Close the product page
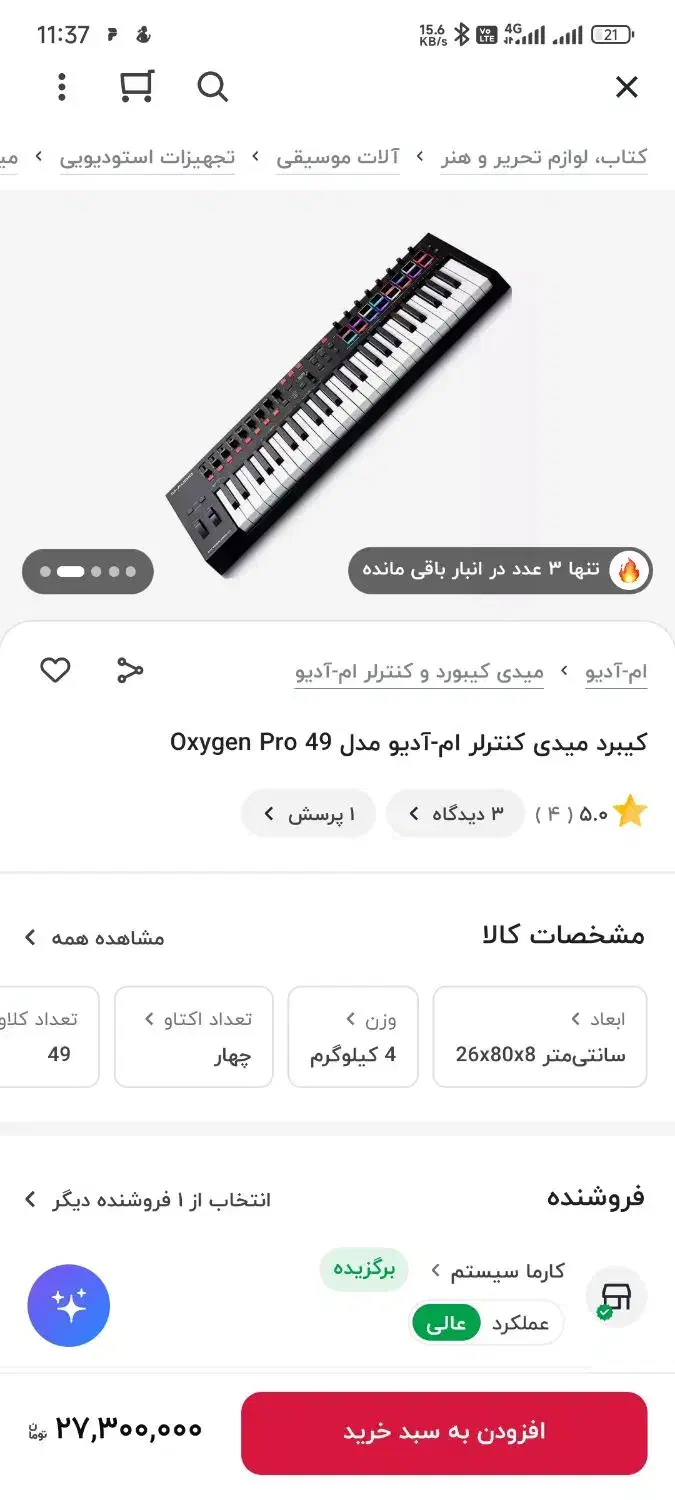Screen dimensions: 675x1500 pyautogui.click(x=626, y=88)
